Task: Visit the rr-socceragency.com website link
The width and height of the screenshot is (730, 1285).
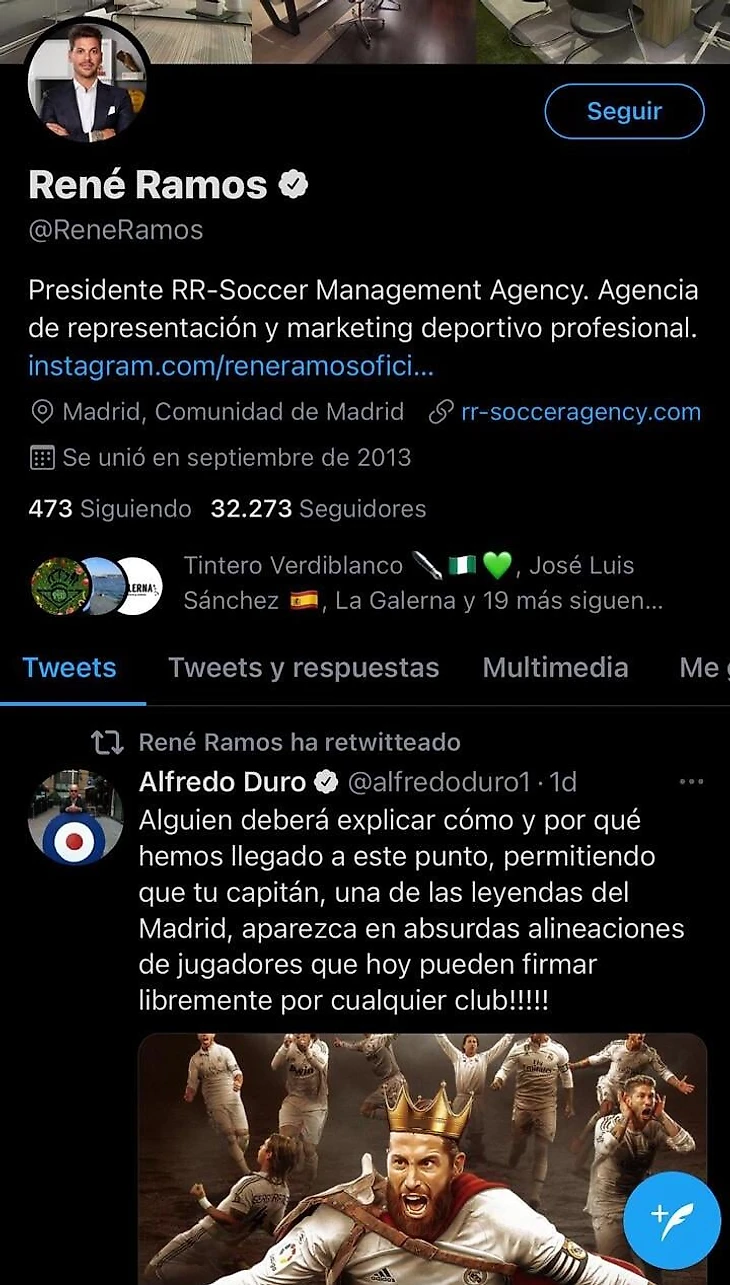Action: (x=580, y=412)
